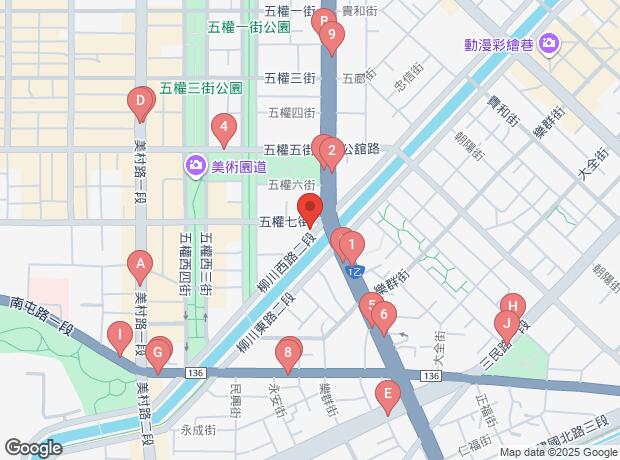620x460 pixels.
Task: Select map pin number 1
Action: pyautogui.click(x=352, y=243)
